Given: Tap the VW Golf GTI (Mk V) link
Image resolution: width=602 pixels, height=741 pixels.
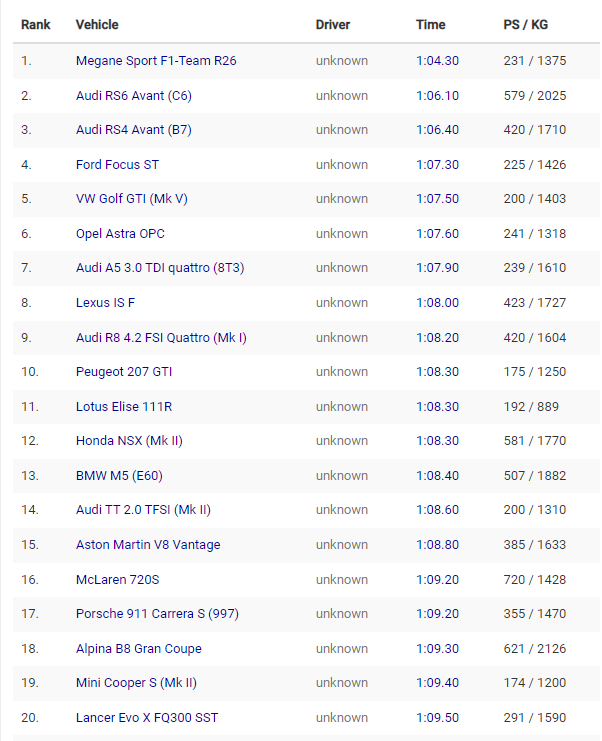Looking at the screenshot, I should [x=132, y=199].
